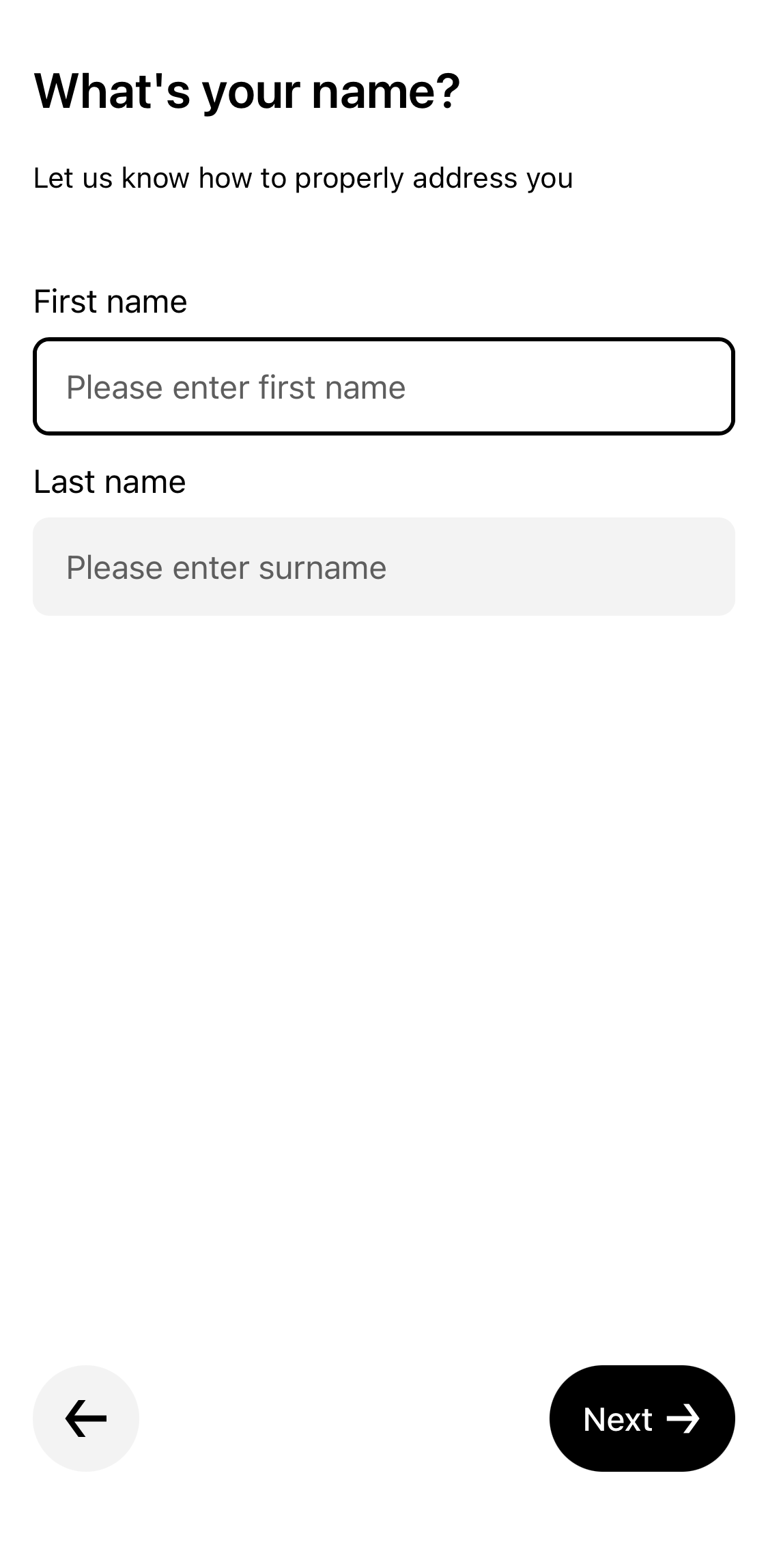Click the back arrow to return to previous step
Screen dimensions: 768x1568
[x=86, y=1419]
